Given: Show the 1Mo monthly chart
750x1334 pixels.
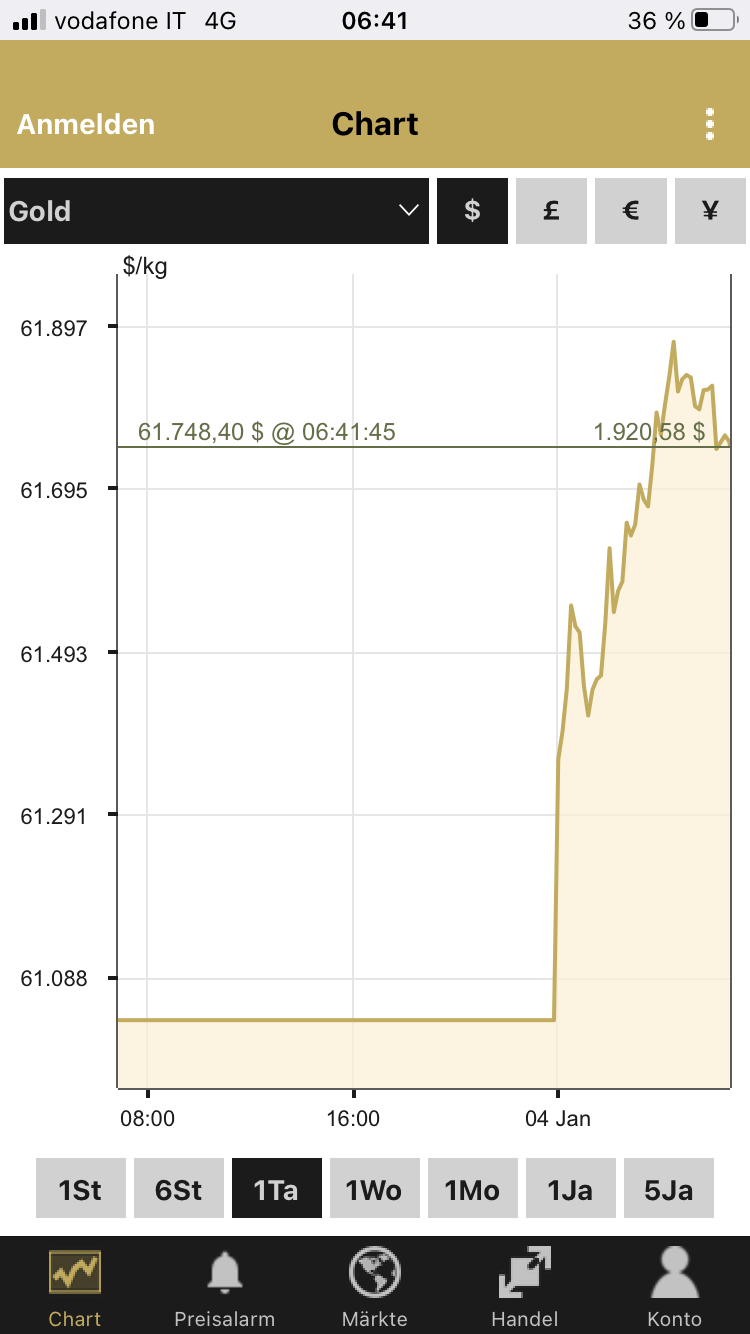Looking at the screenshot, I should [472, 1189].
